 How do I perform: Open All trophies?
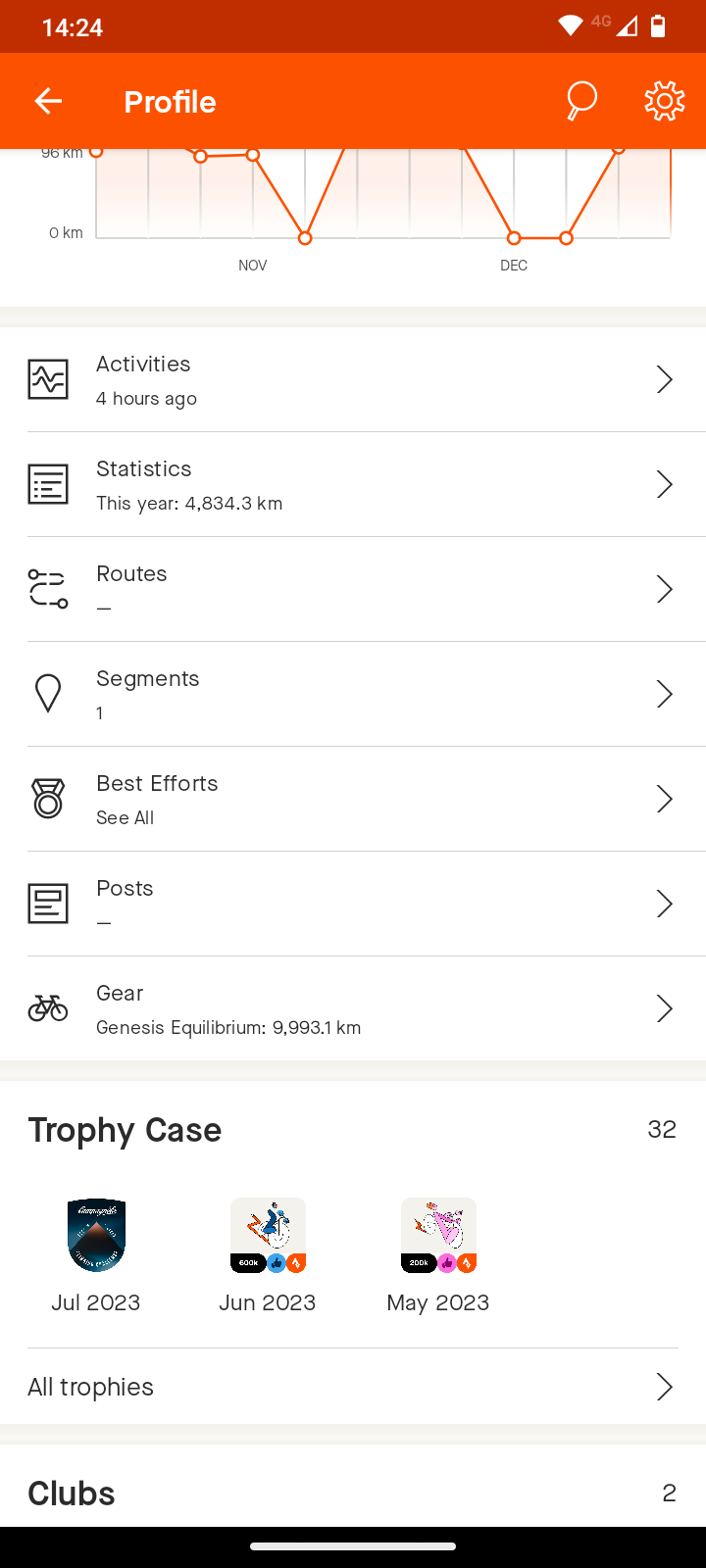353,1387
